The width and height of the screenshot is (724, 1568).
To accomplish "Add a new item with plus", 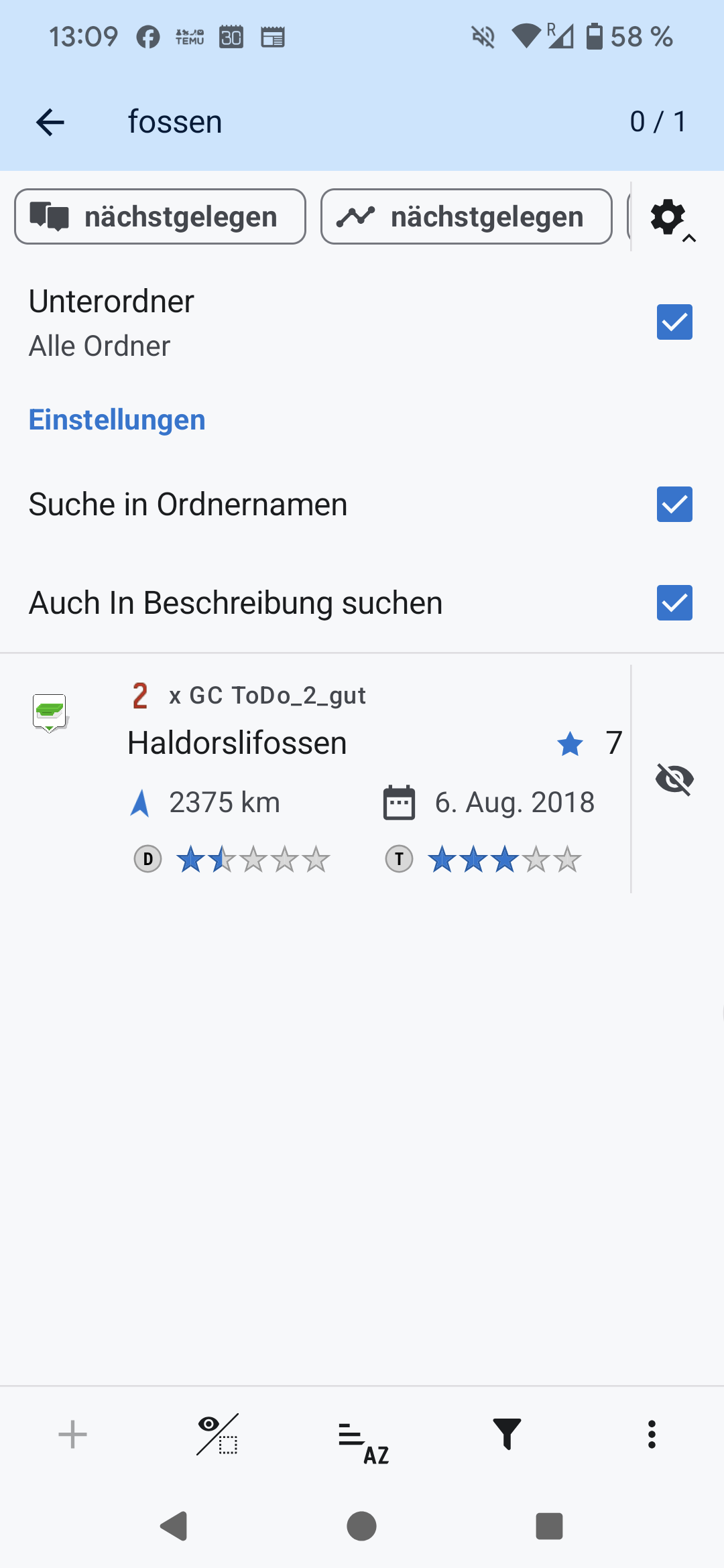I will point(72,1435).
